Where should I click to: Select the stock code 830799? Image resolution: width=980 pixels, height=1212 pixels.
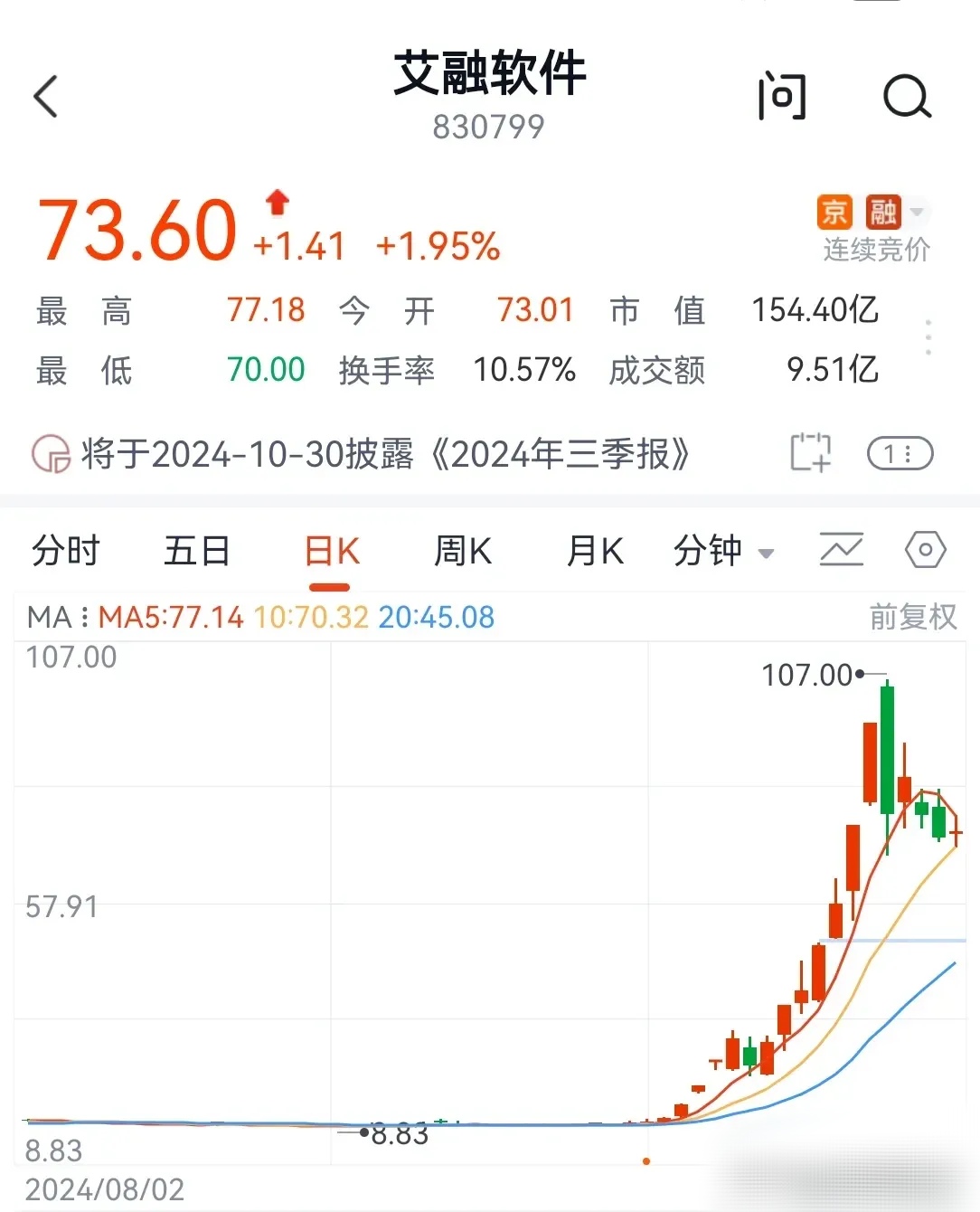tap(489, 127)
